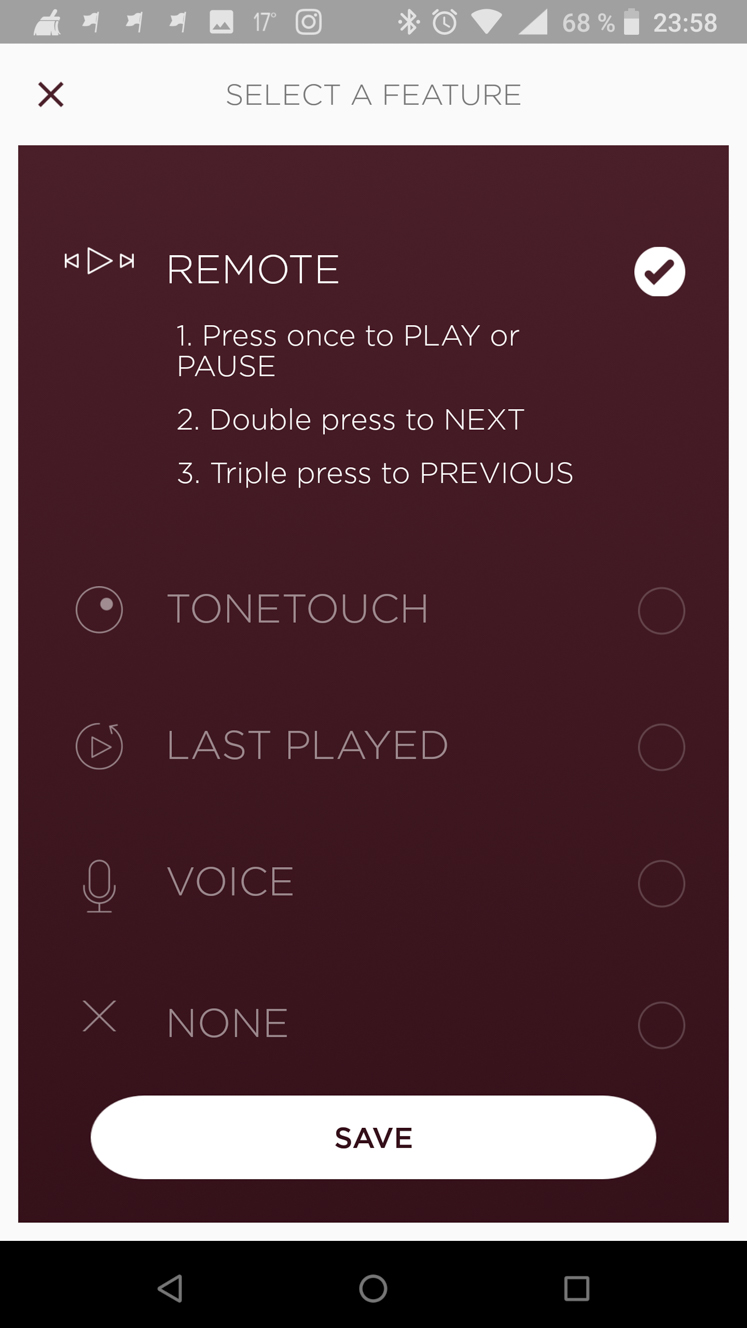Select the checked REMOTE feature option
This screenshot has width=747, height=1328.
tap(659, 271)
